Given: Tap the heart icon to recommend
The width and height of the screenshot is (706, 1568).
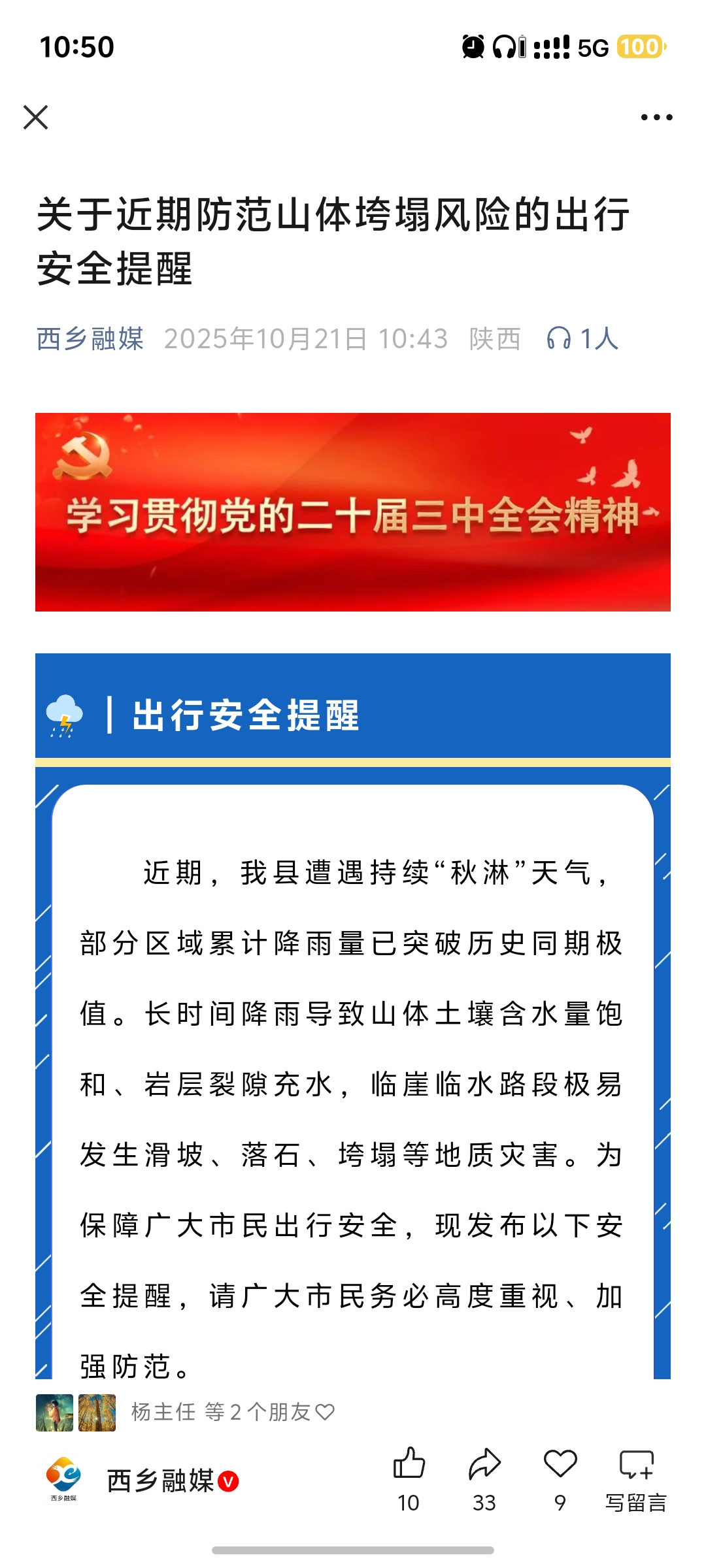Looking at the screenshot, I should point(560,1479).
